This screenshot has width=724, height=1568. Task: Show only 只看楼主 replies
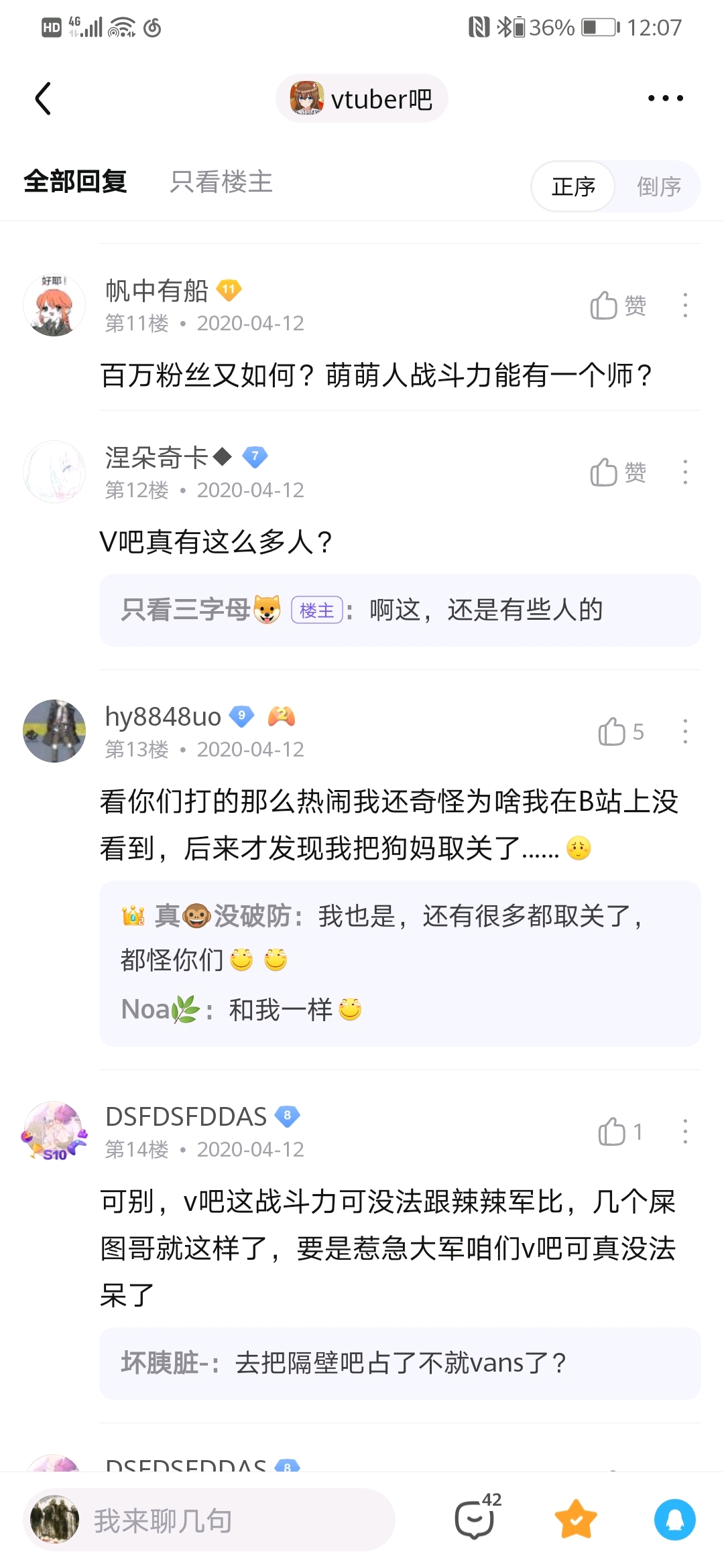(221, 182)
